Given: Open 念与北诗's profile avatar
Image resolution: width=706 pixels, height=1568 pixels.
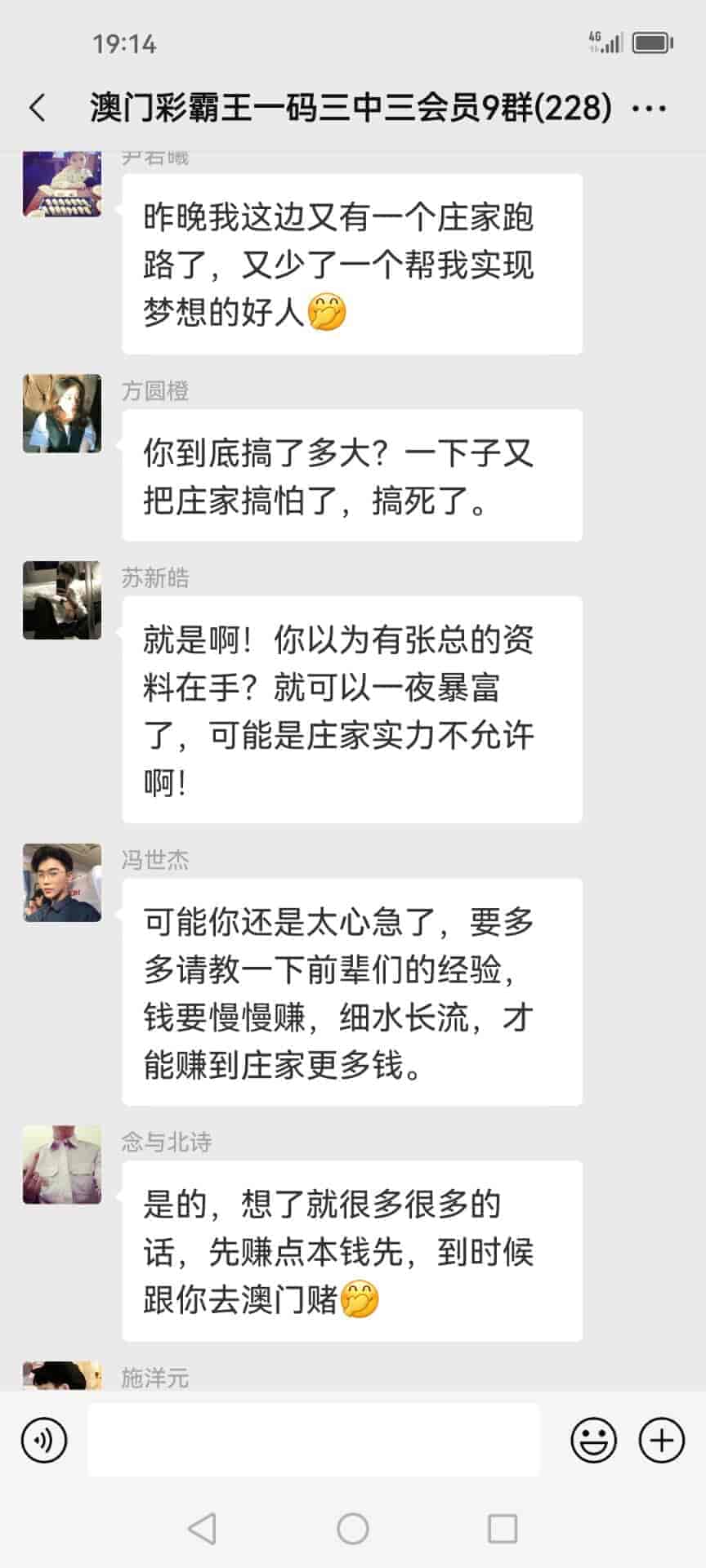Looking at the screenshot, I should click(x=62, y=1165).
